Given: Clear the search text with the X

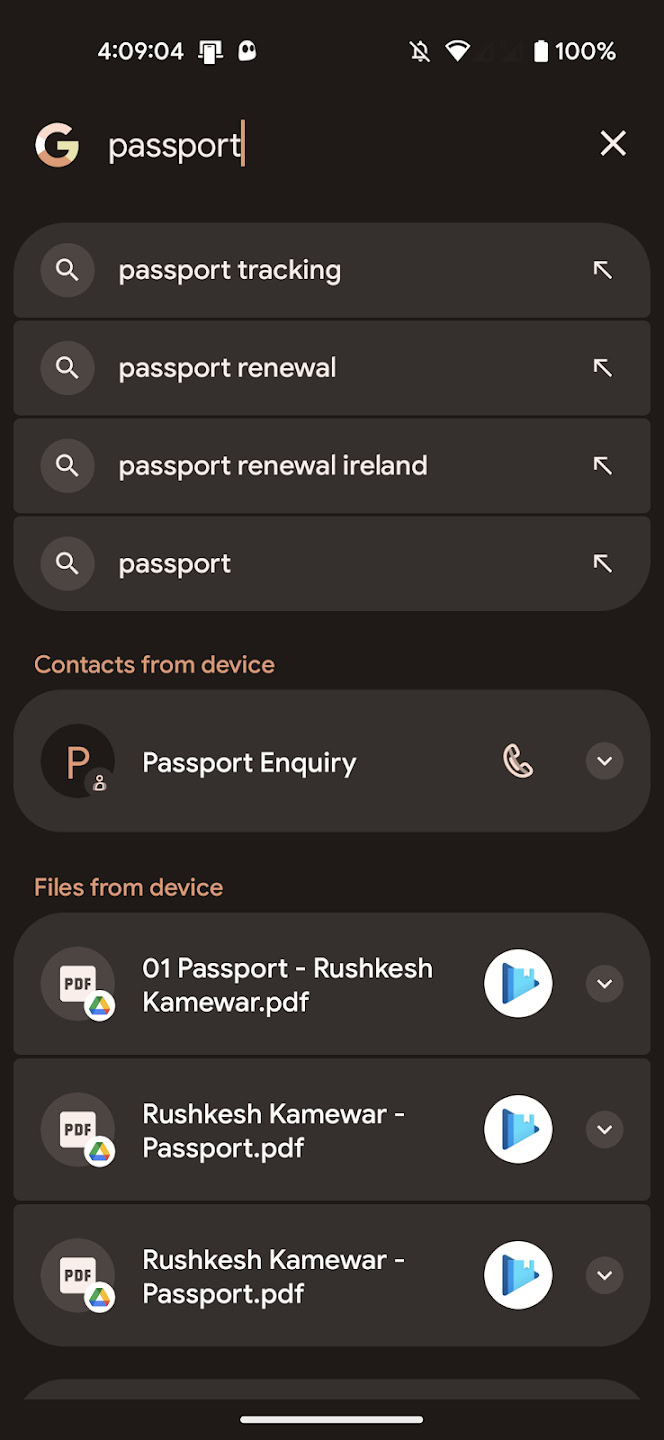Looking at the screenshot, I should coord(613,144).
